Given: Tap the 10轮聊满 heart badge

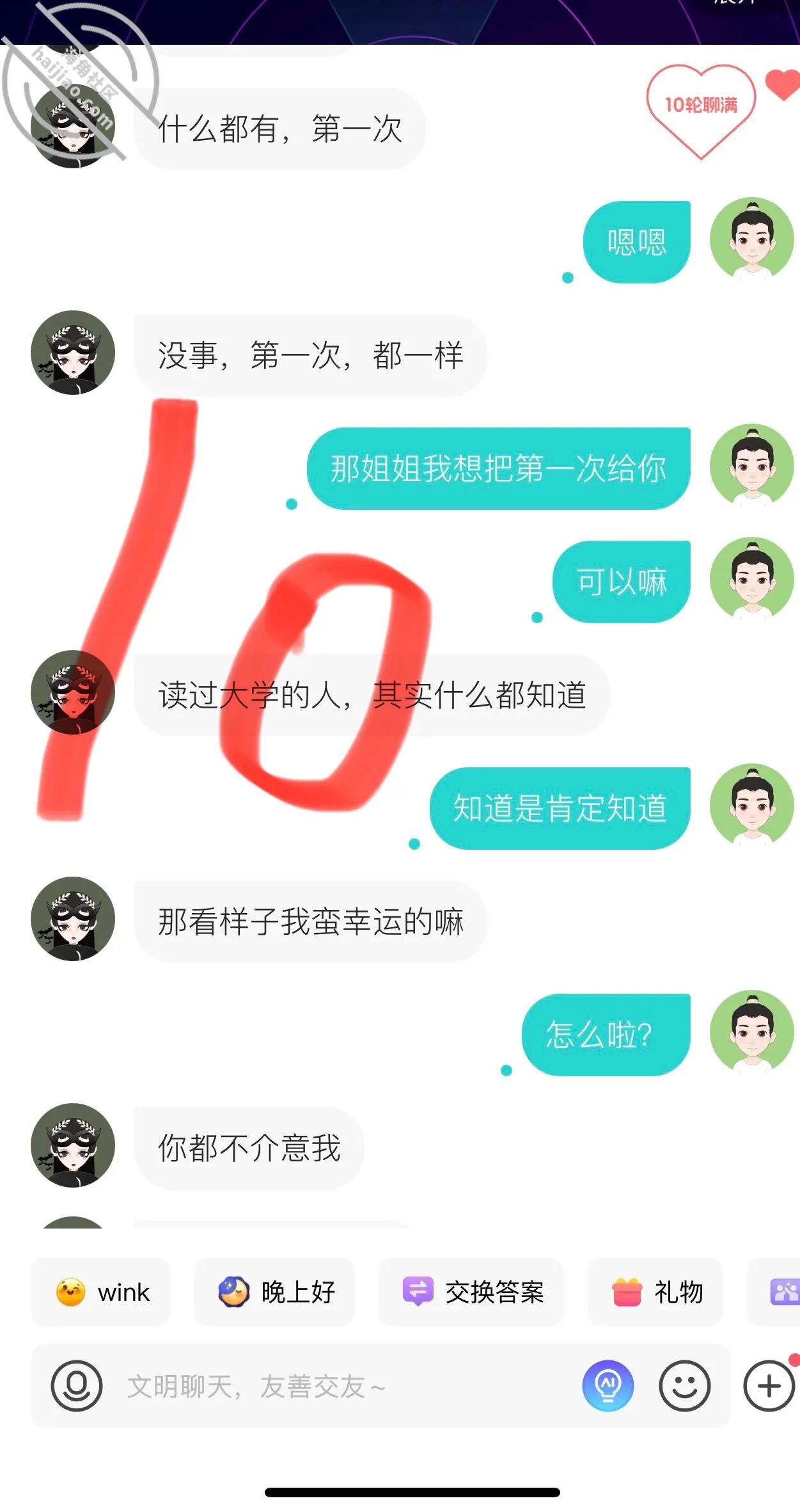Looking at the screenshot, I should (x=701, y=110).
